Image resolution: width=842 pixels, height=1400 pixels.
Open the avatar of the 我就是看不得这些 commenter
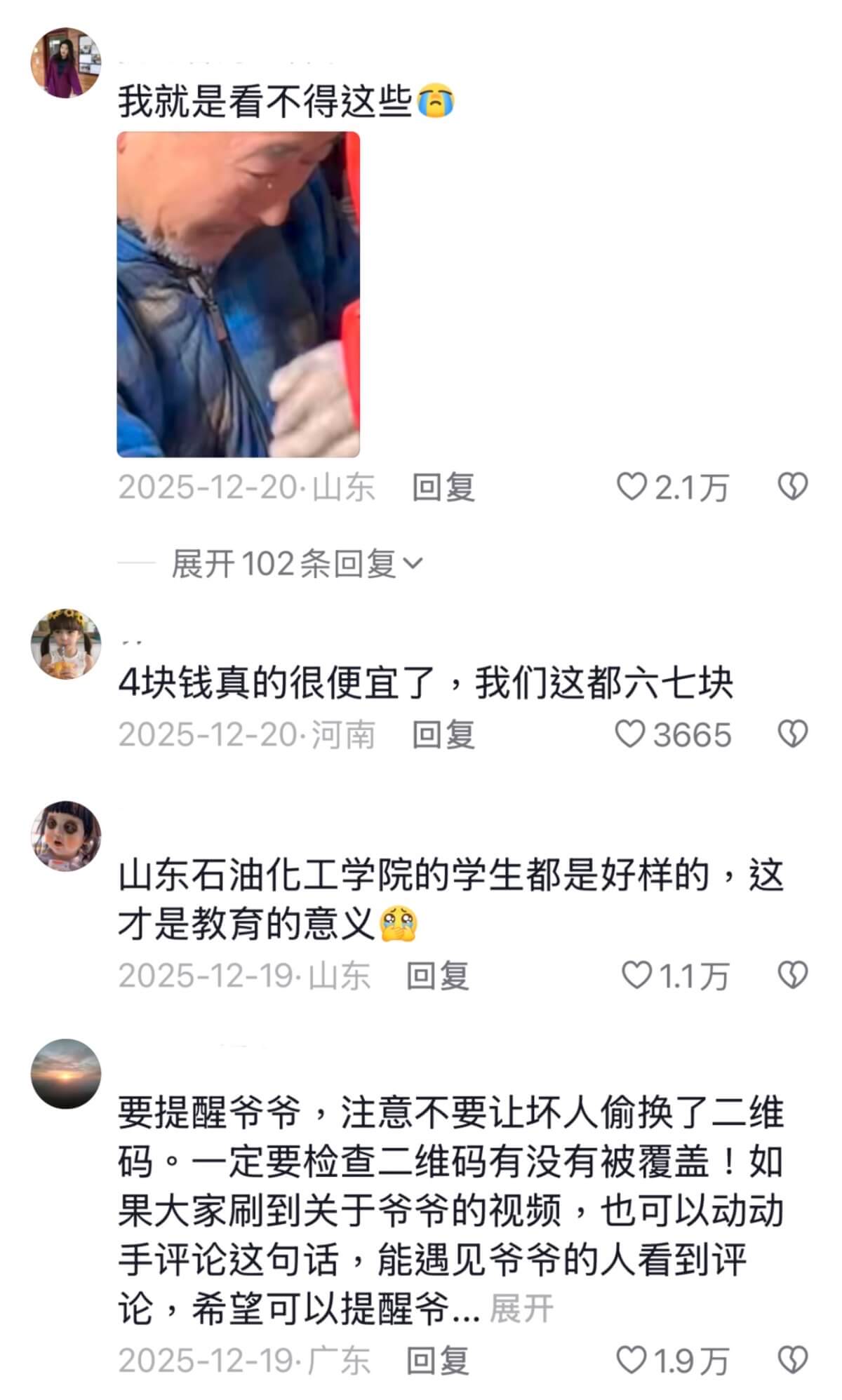point(66,62)
